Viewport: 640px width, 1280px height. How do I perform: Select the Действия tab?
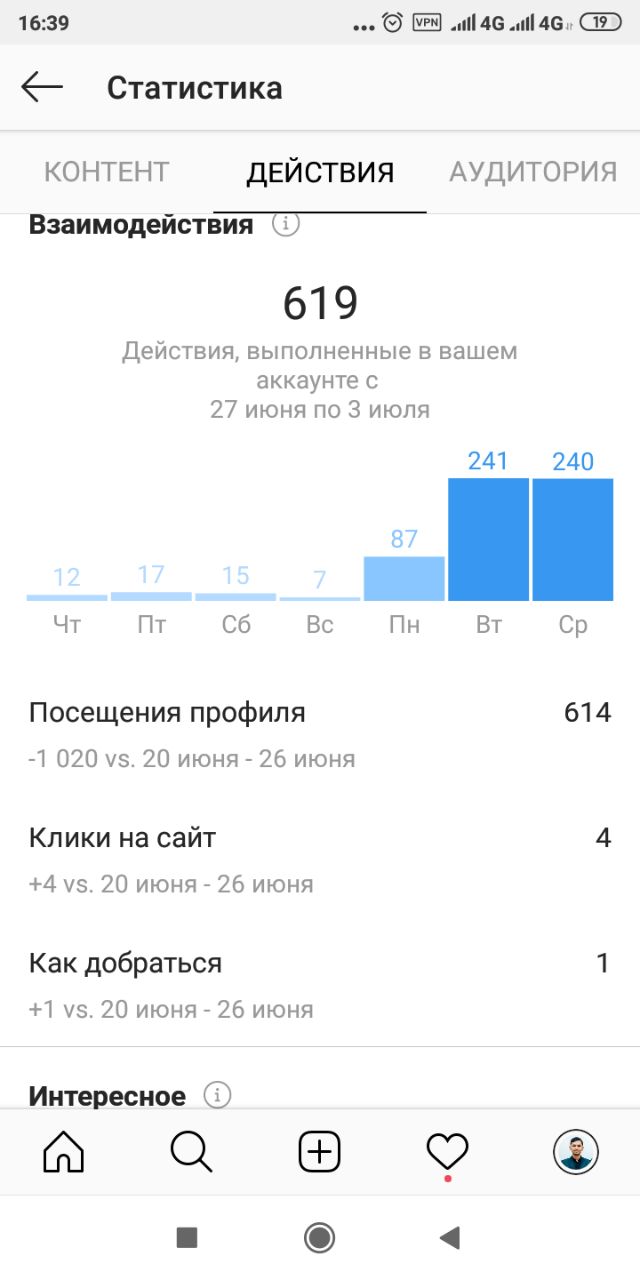click(320, 172)
